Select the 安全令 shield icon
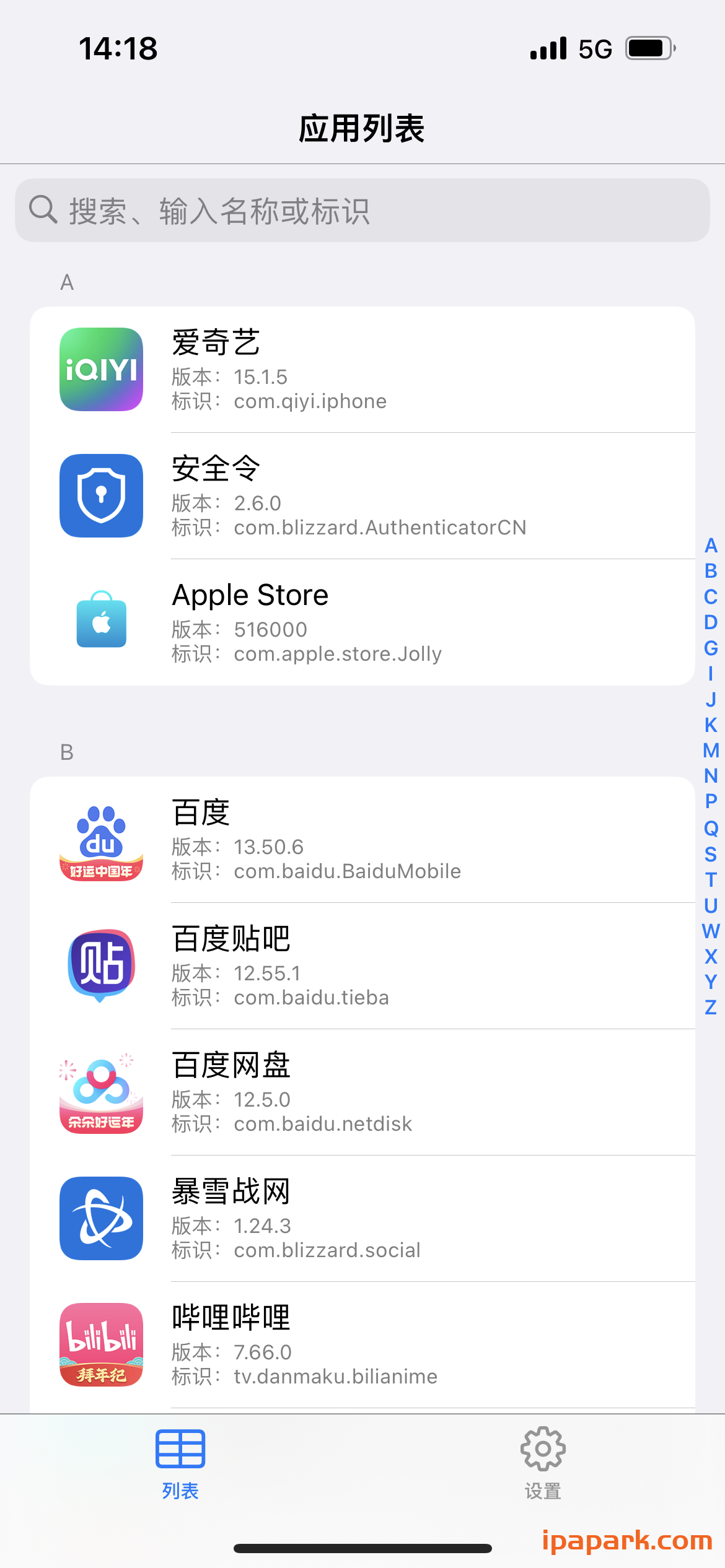Screen dimensions: 725x1568 (x=101, y=495)
